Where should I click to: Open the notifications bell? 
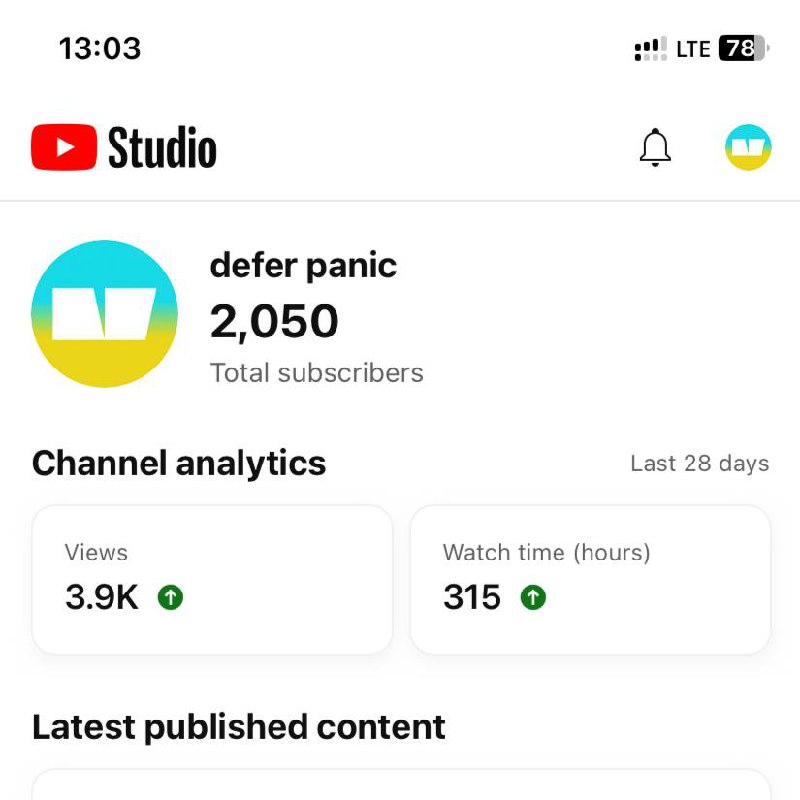click(x=655, y=147)
